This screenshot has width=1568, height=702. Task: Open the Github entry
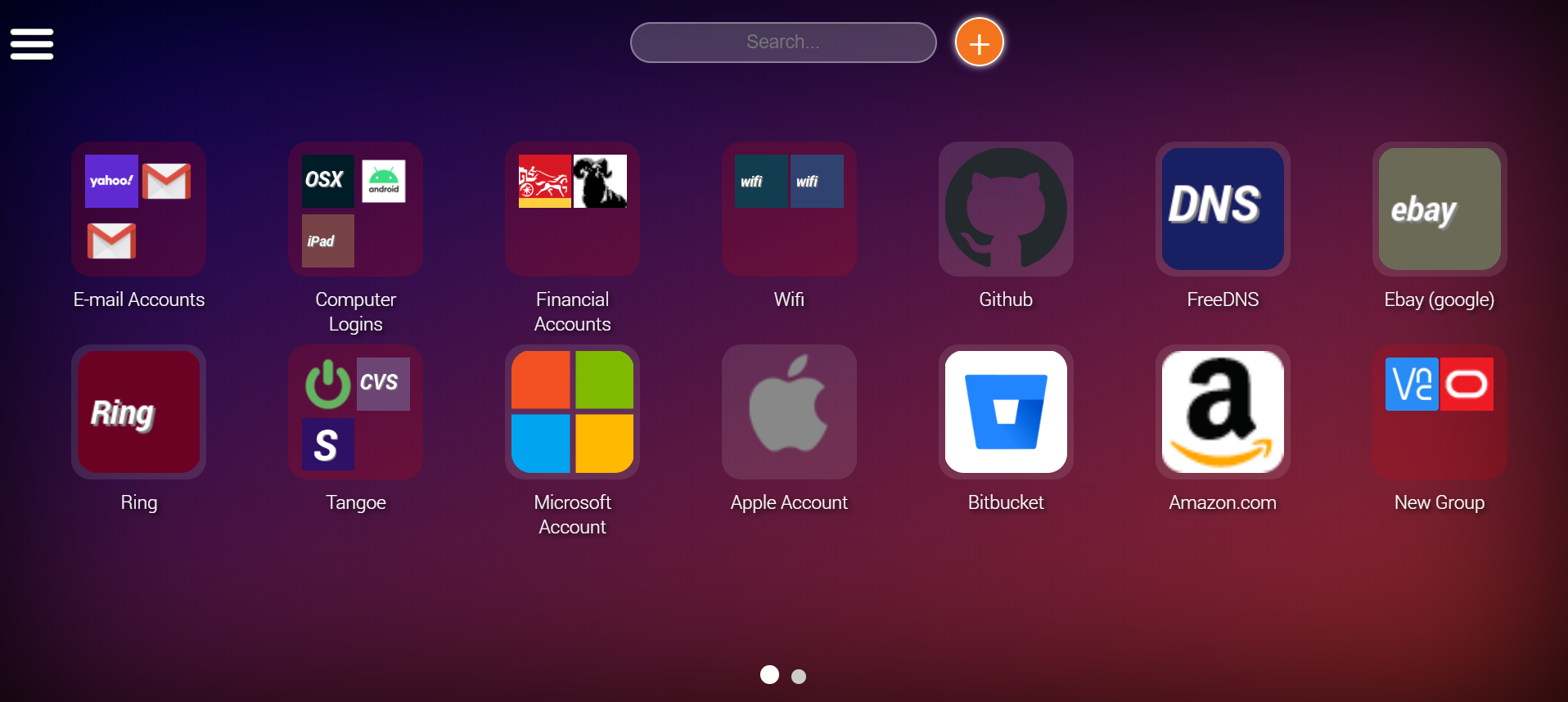point(1006,209)
